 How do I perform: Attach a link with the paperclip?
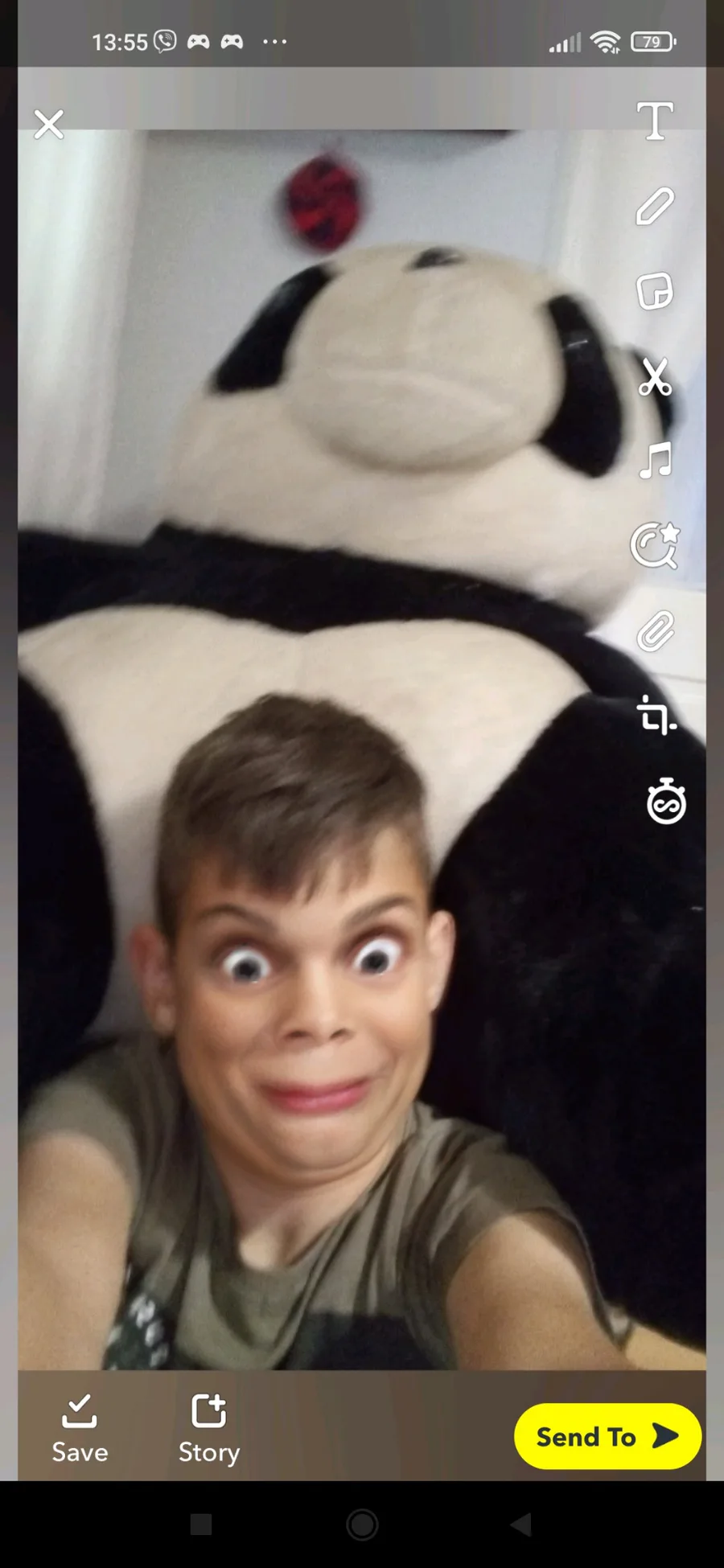tap(656, 630)
